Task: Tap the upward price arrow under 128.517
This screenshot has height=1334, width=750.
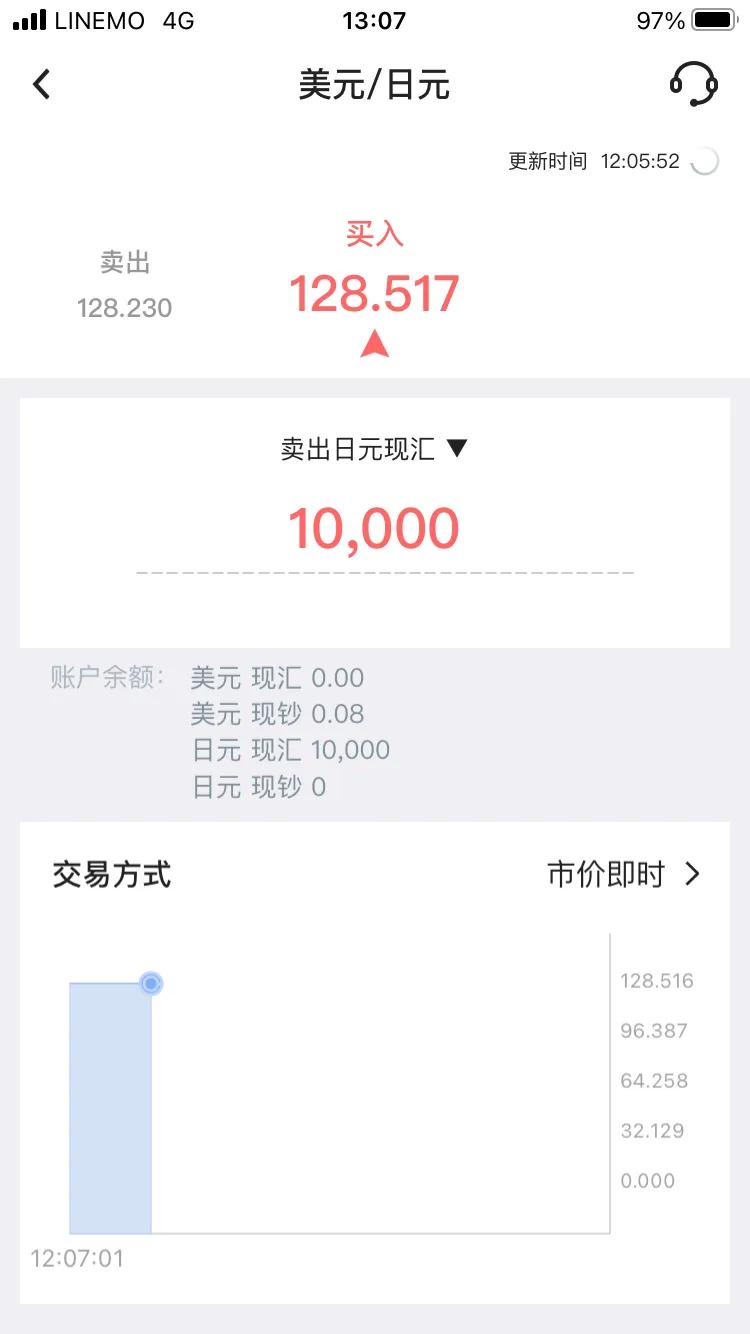Action: click(x=374, y=341)
